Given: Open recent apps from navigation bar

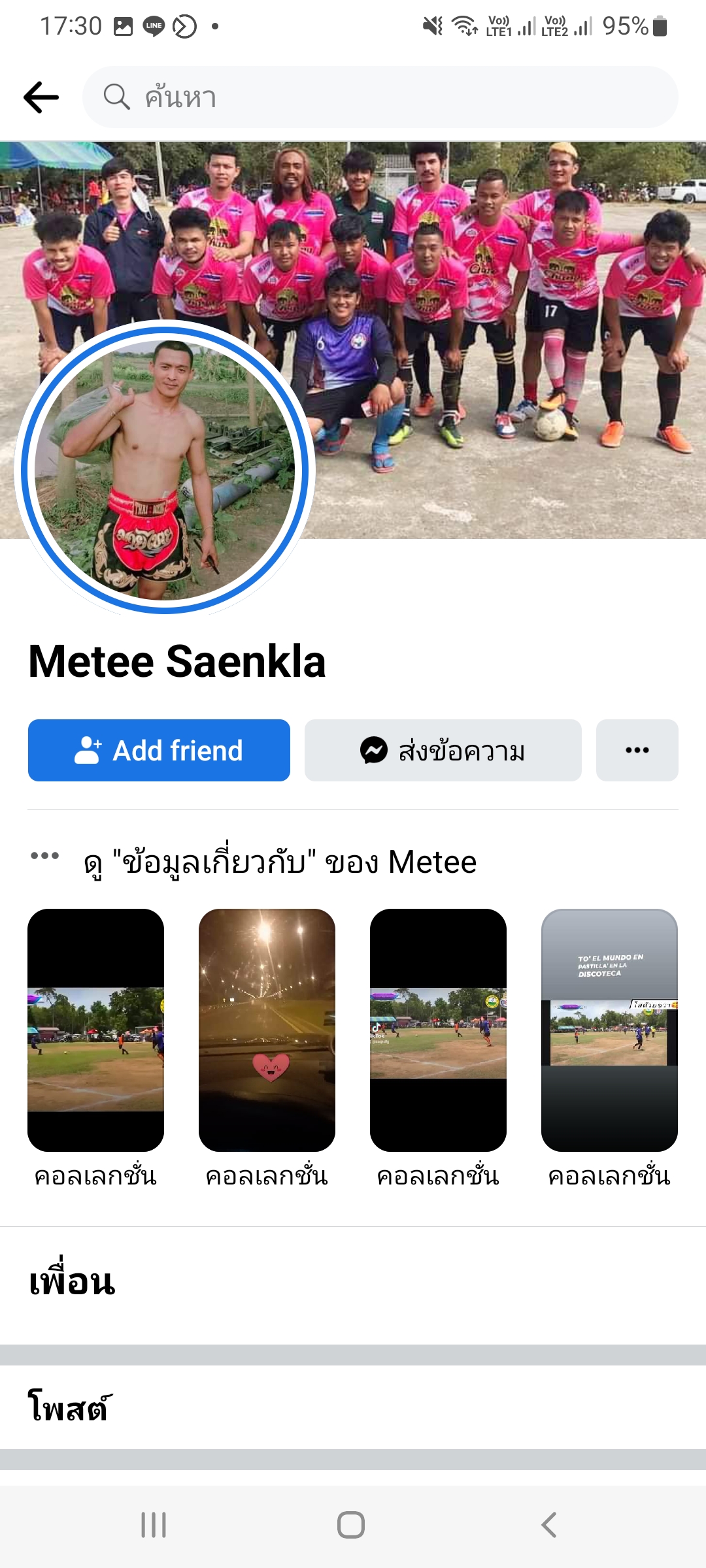Looking at the screenshot, I should click(x=154, y=1525).
